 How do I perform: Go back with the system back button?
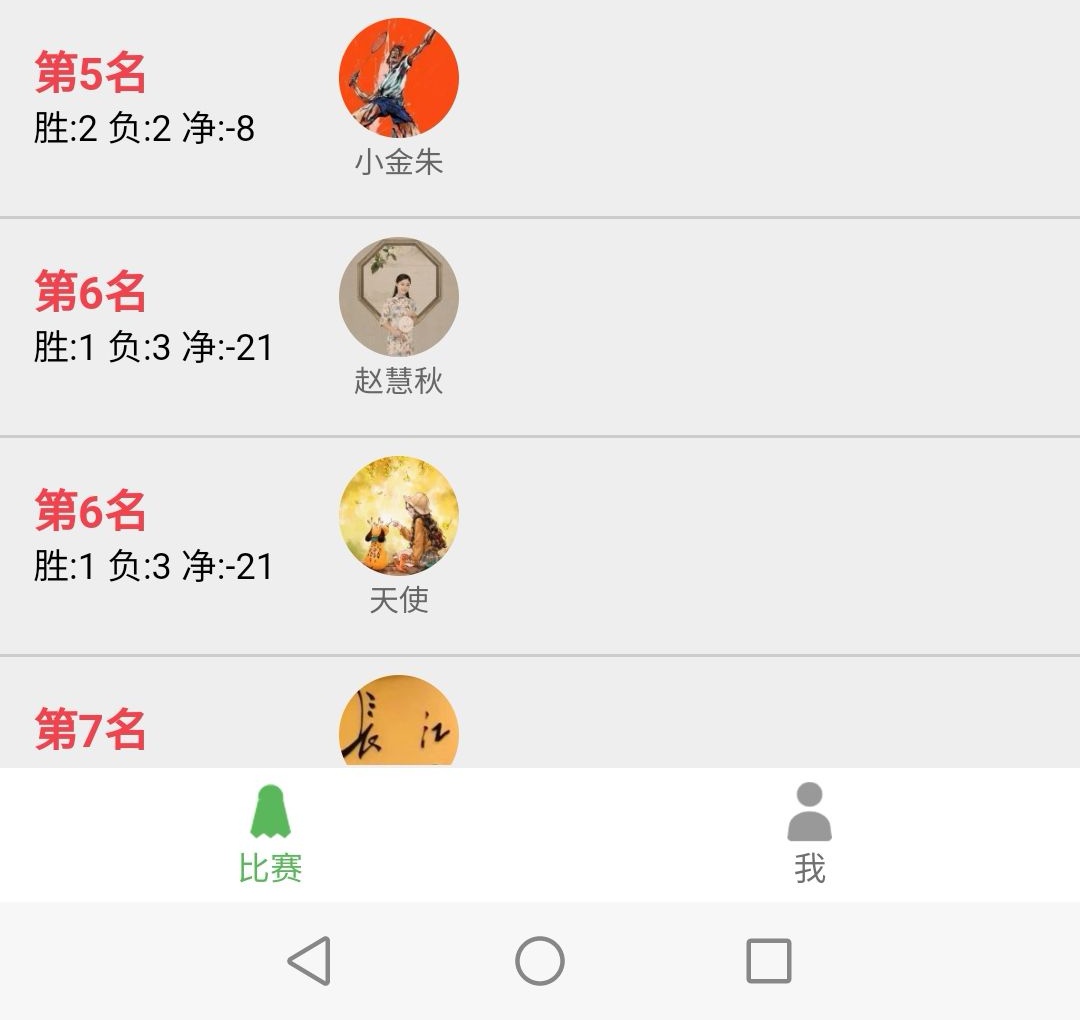point(309,961)
